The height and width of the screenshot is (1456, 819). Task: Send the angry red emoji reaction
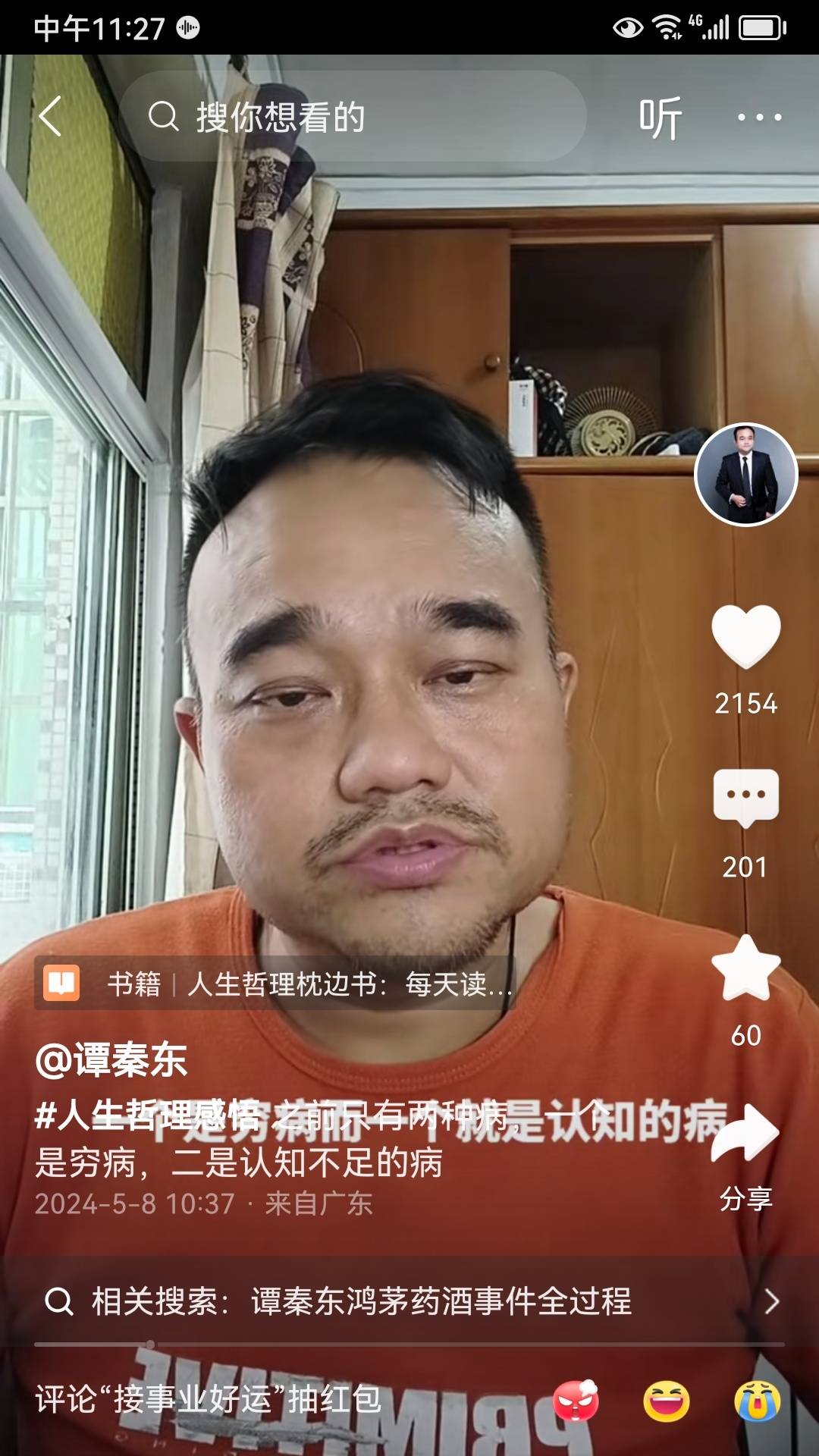(x=576, y=1400)
